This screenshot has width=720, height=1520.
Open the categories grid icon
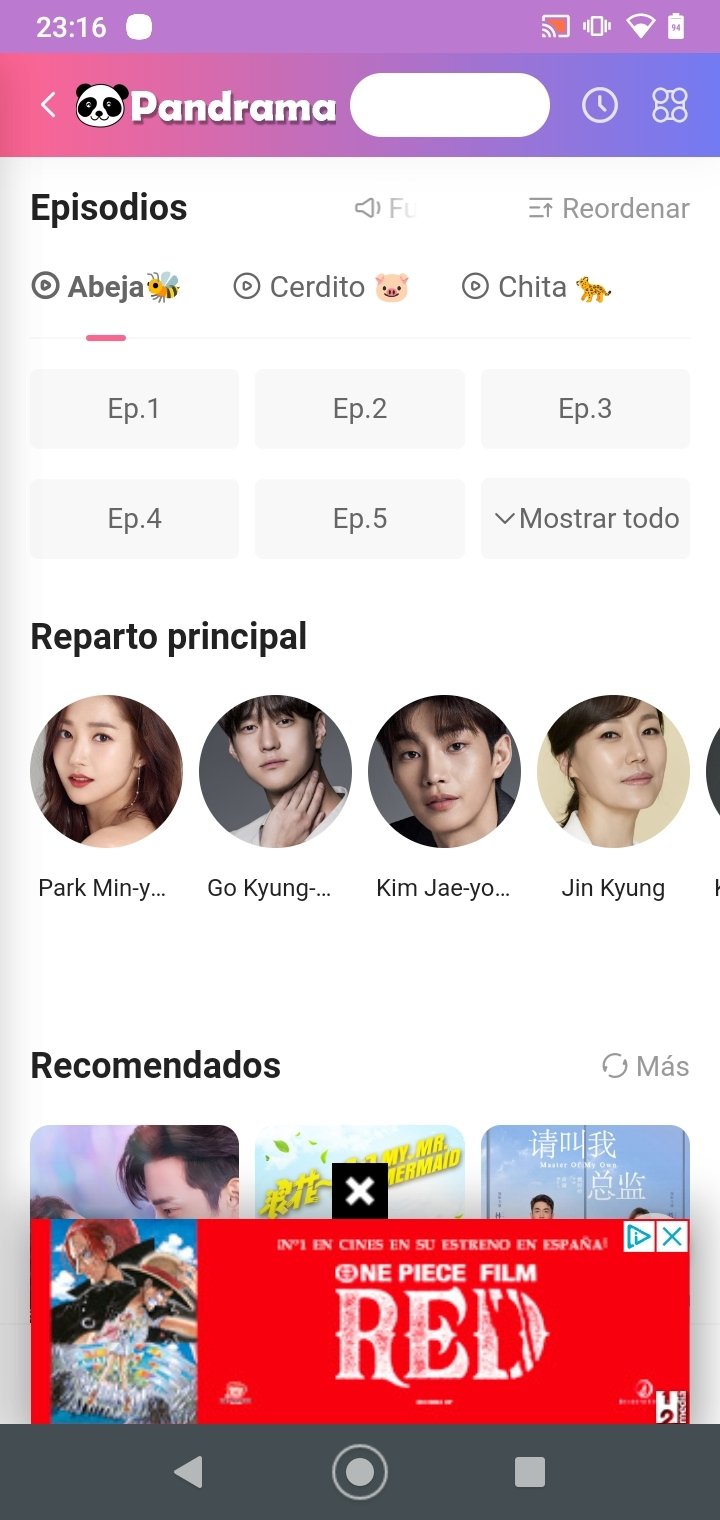(x=669, y=105)
